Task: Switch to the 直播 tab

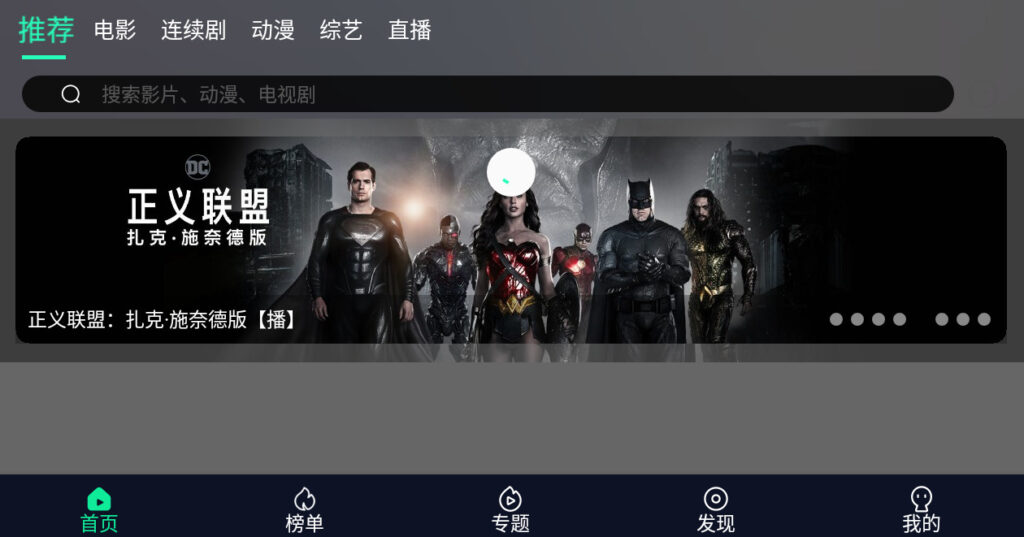Action: tap(409, 31)
